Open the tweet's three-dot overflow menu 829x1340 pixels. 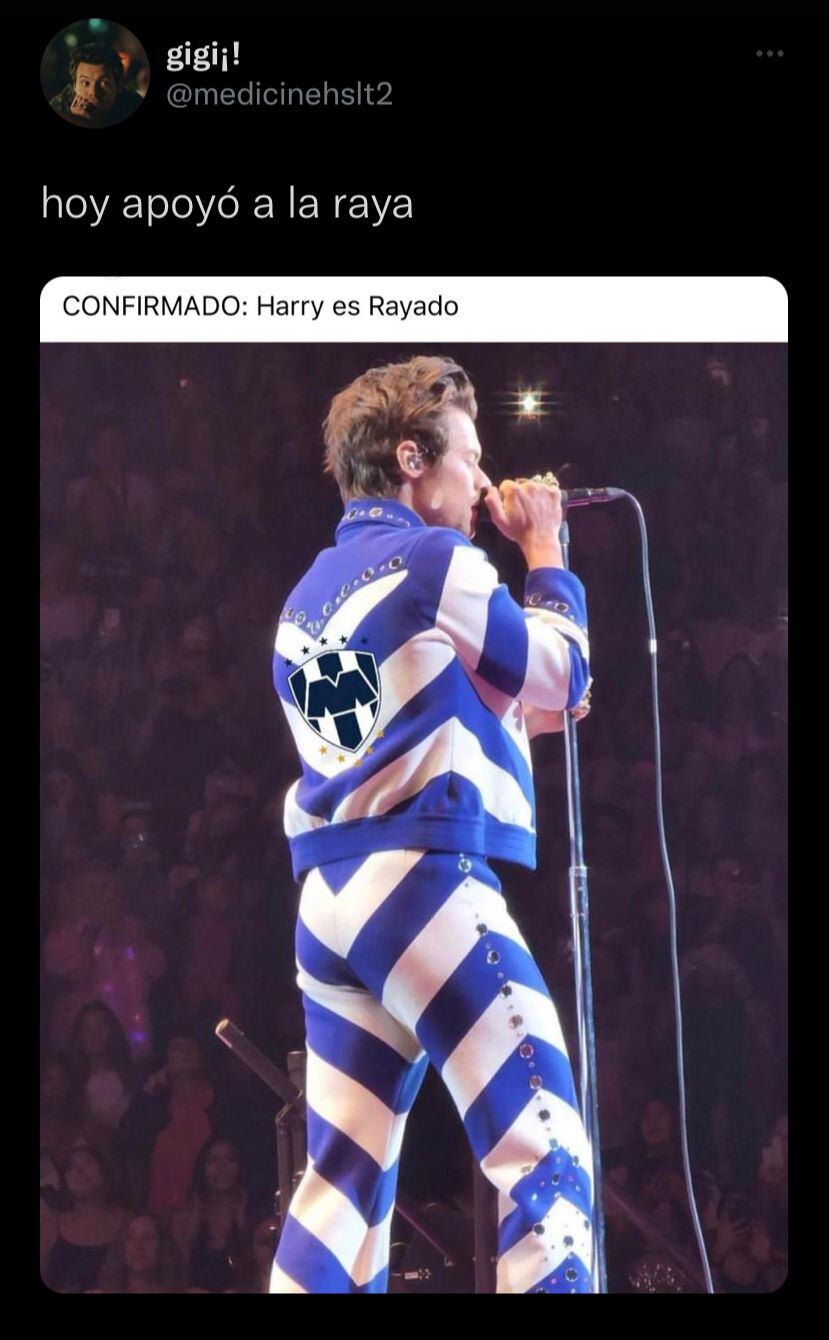[769, 54]
